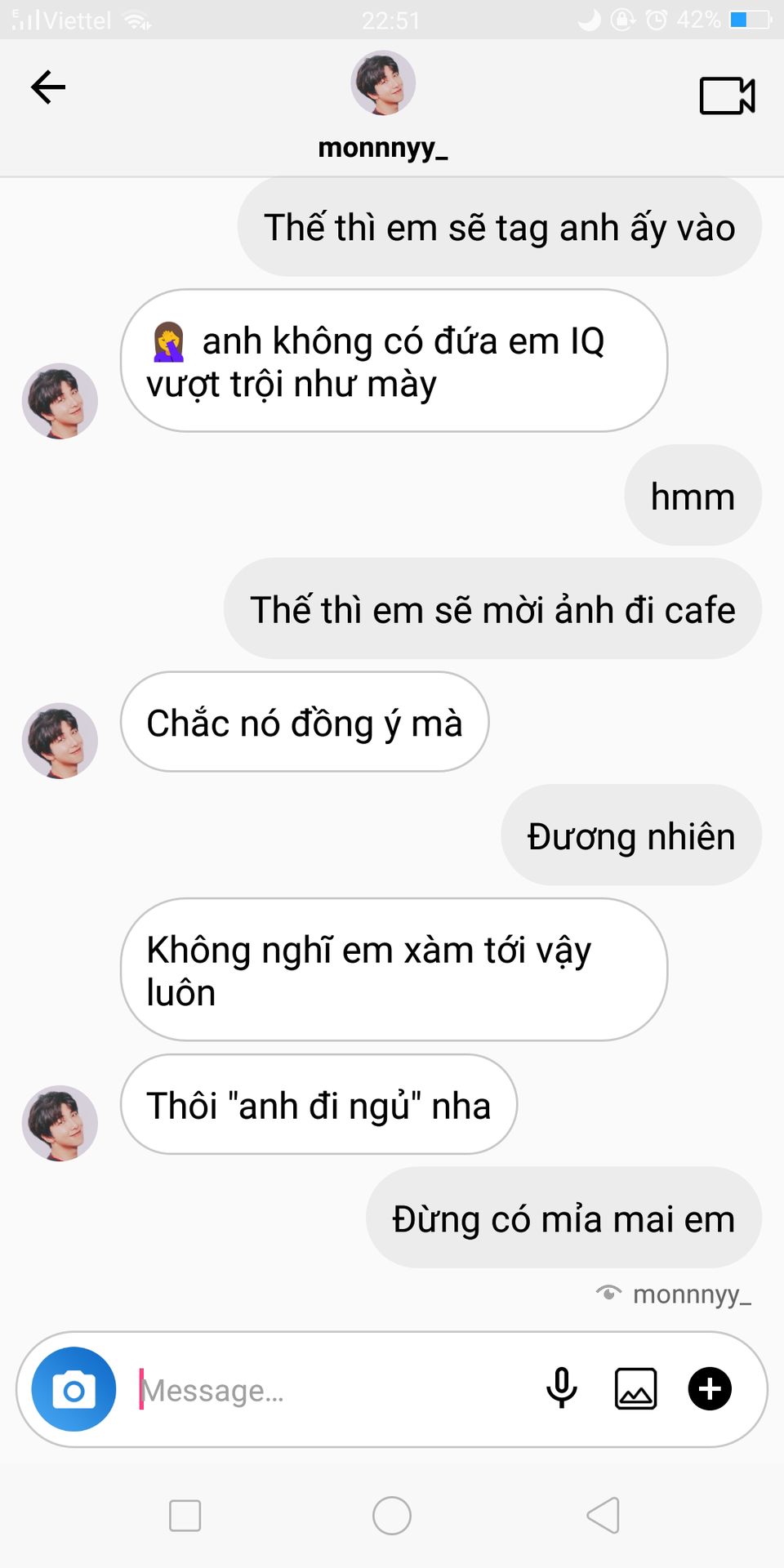784x1568 pixels.
Task: Record a voice message with the microphone
Action: coord(561,1388)
